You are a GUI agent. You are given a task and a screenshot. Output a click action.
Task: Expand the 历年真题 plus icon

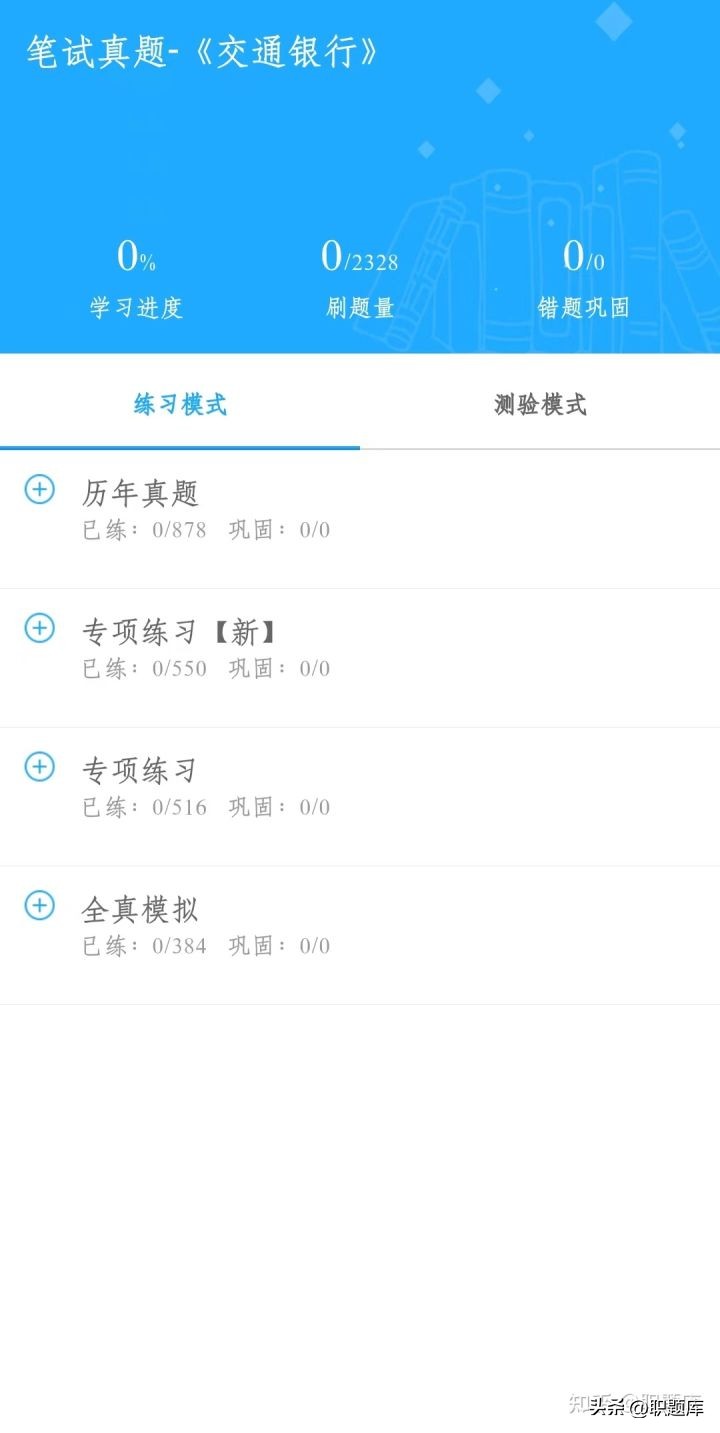(39, 490)
